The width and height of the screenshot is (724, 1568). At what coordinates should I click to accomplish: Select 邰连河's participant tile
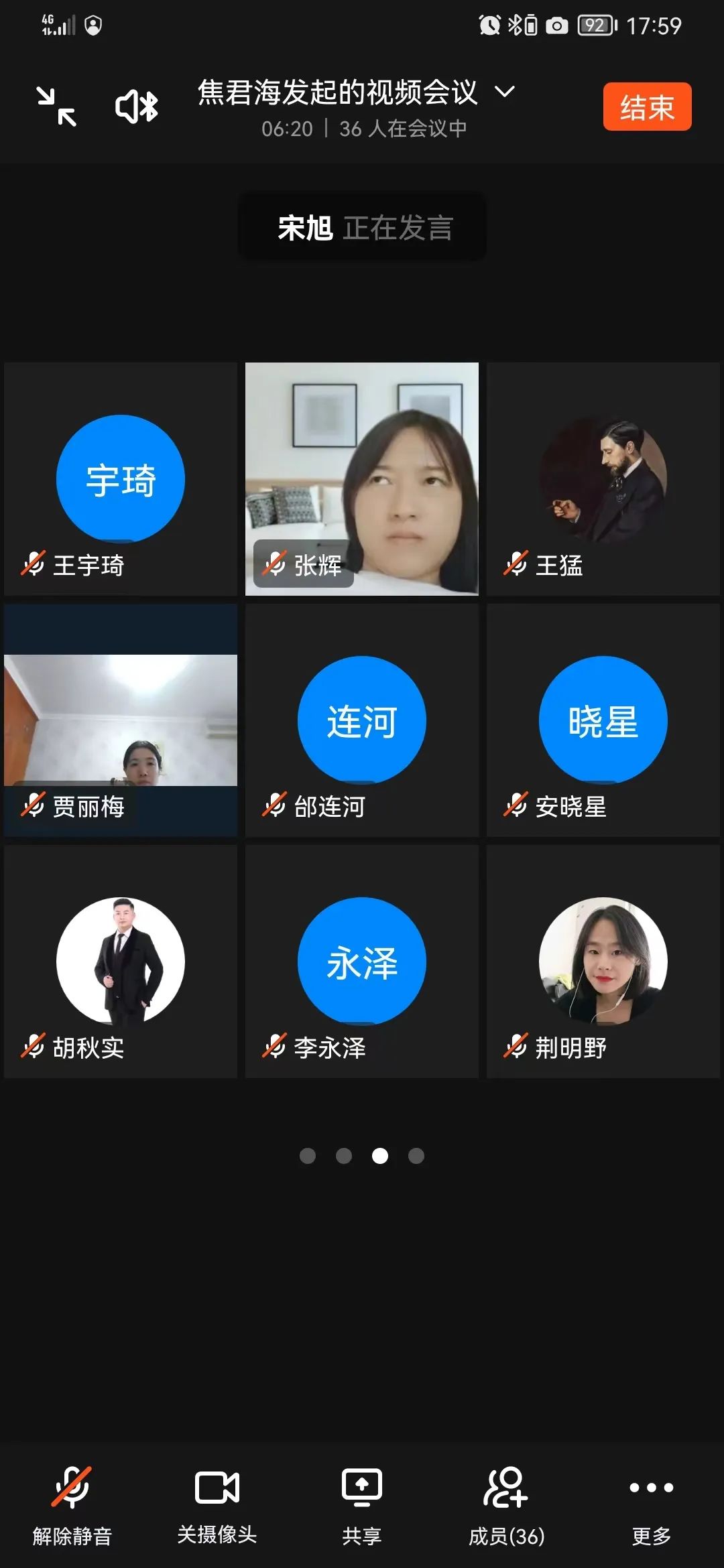(x=362, y=720)
